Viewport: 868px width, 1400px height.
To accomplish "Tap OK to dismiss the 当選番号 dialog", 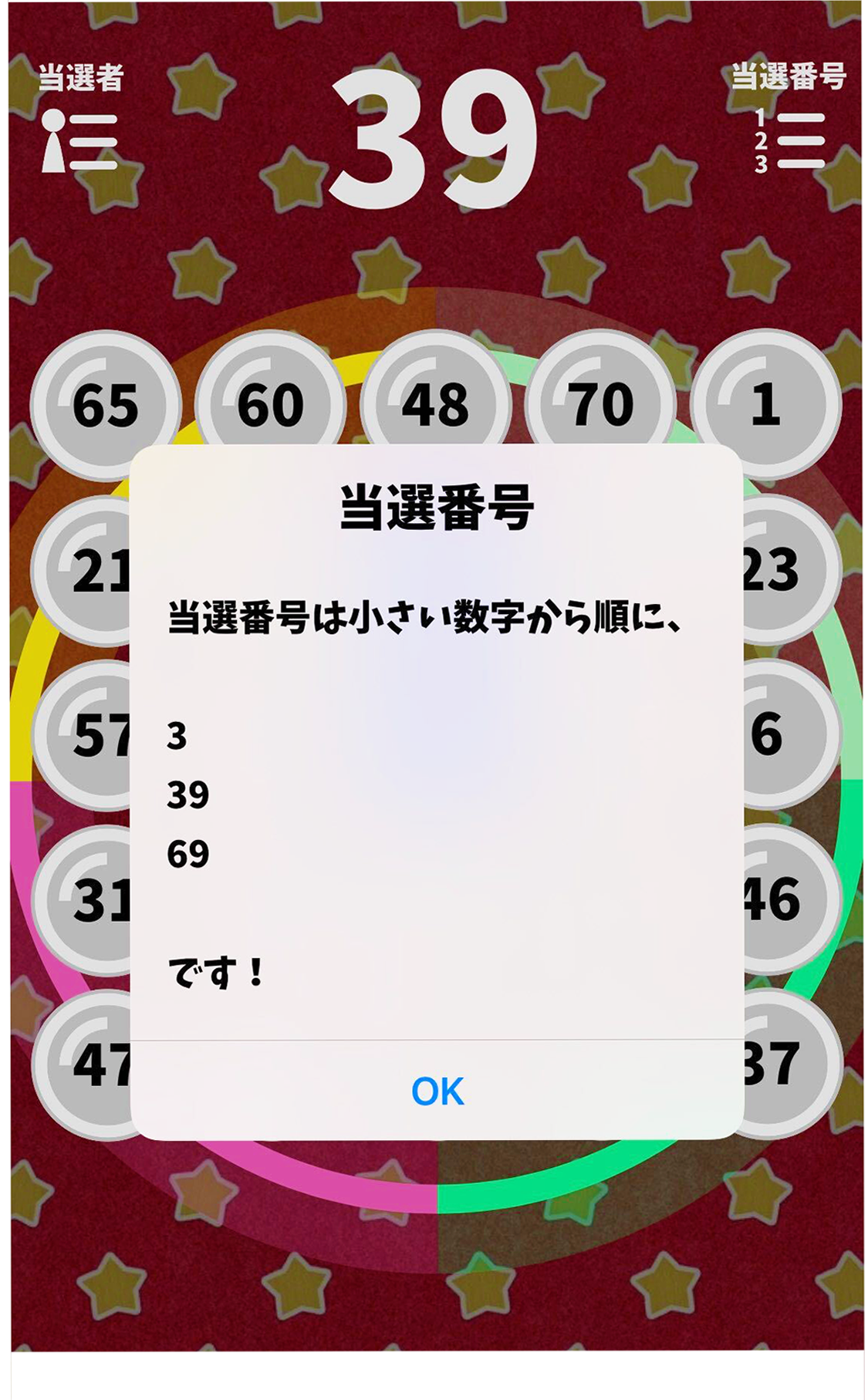I will [437, 1091].
